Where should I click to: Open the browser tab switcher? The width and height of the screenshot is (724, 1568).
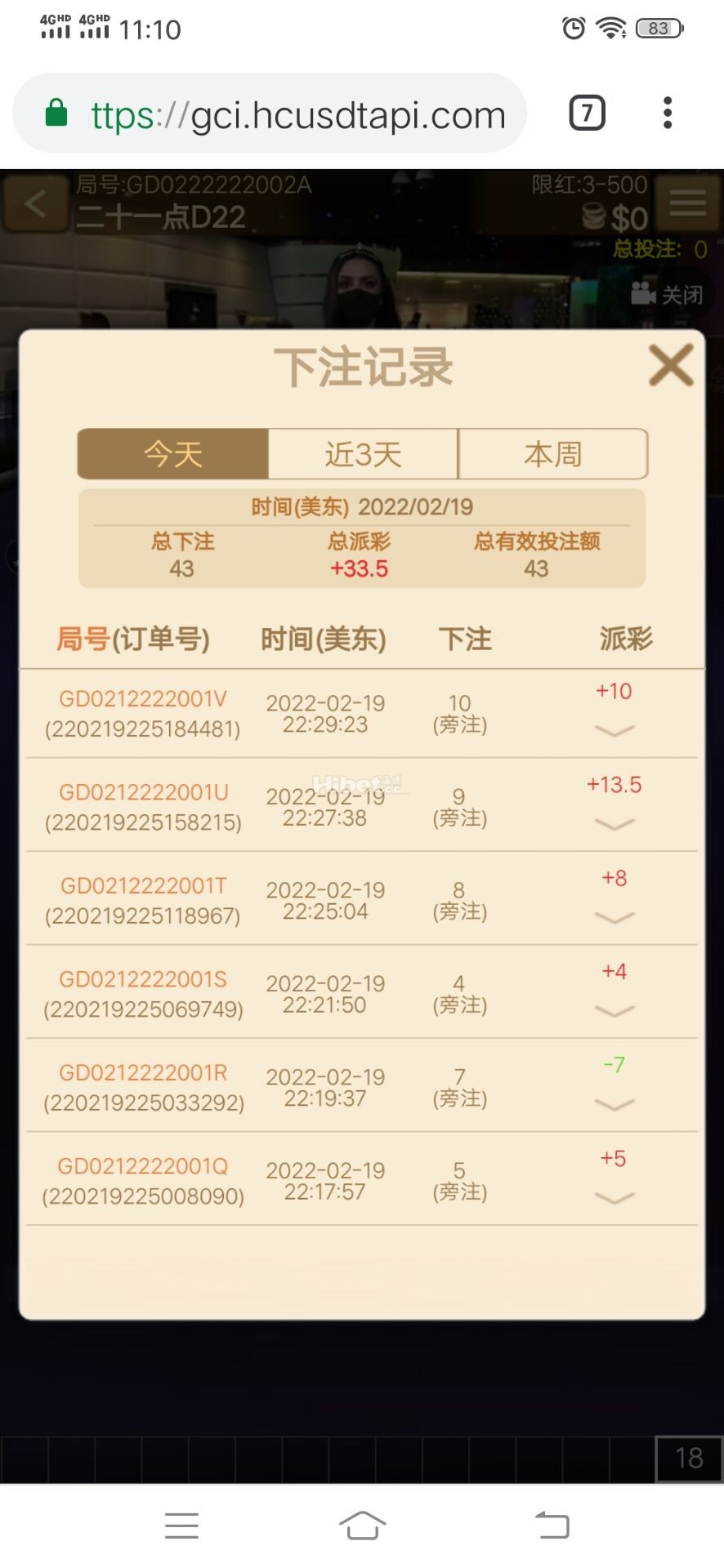(587, 114)
